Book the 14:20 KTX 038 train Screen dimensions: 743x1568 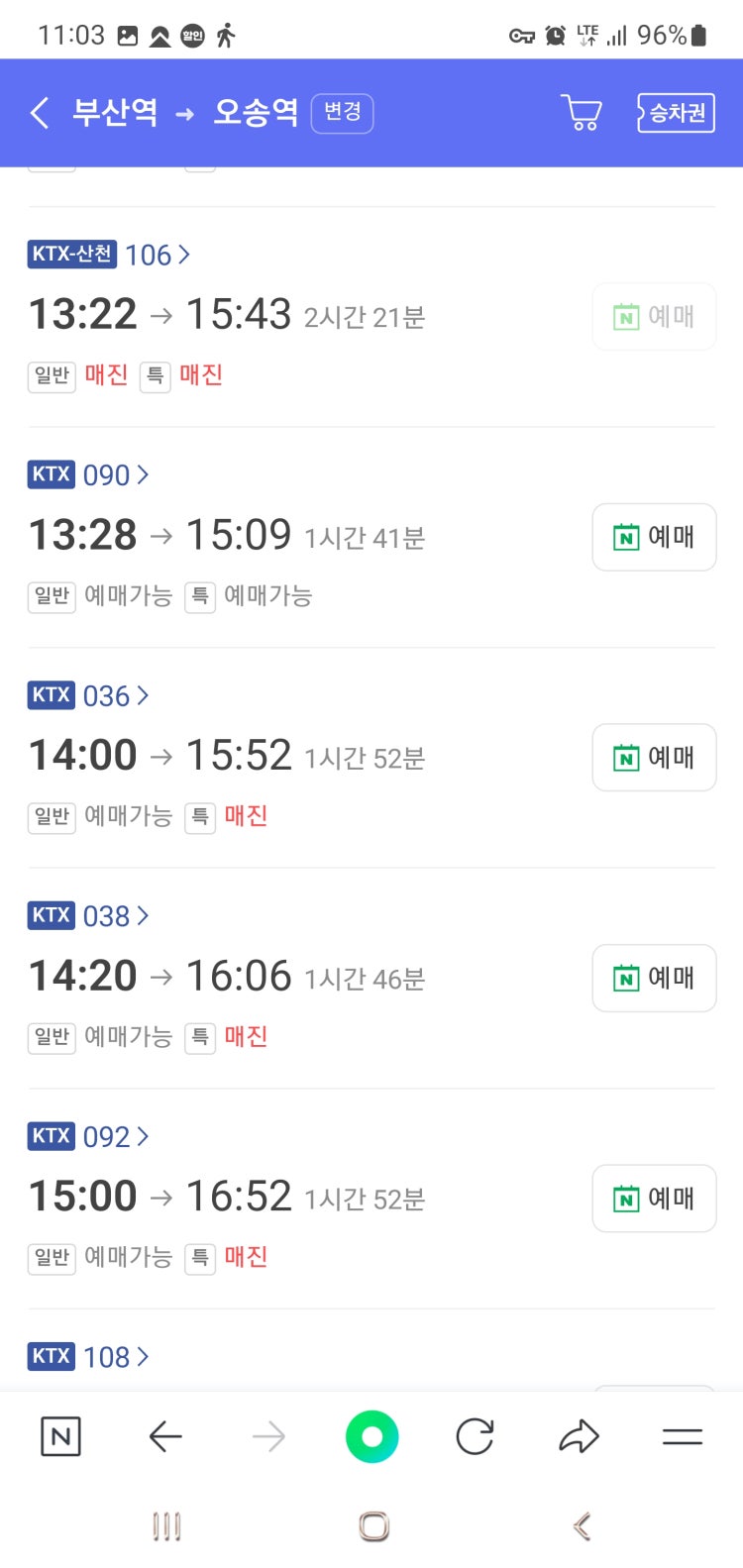(x=654, y=978)
